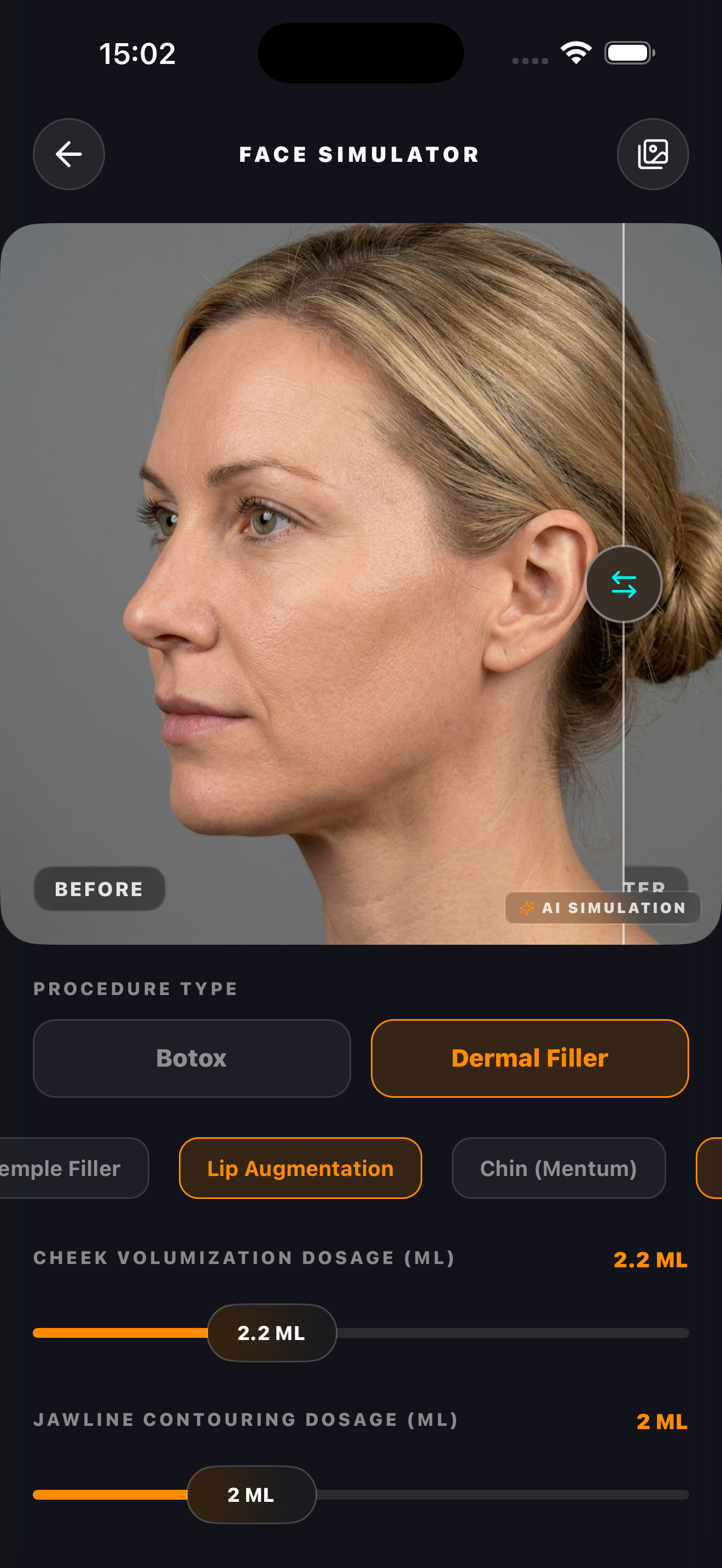Image resolution: width=722 pixels, height=1568 pixels.
Task: Tap the battery indicator icon
Action: (x=627, y=54)
